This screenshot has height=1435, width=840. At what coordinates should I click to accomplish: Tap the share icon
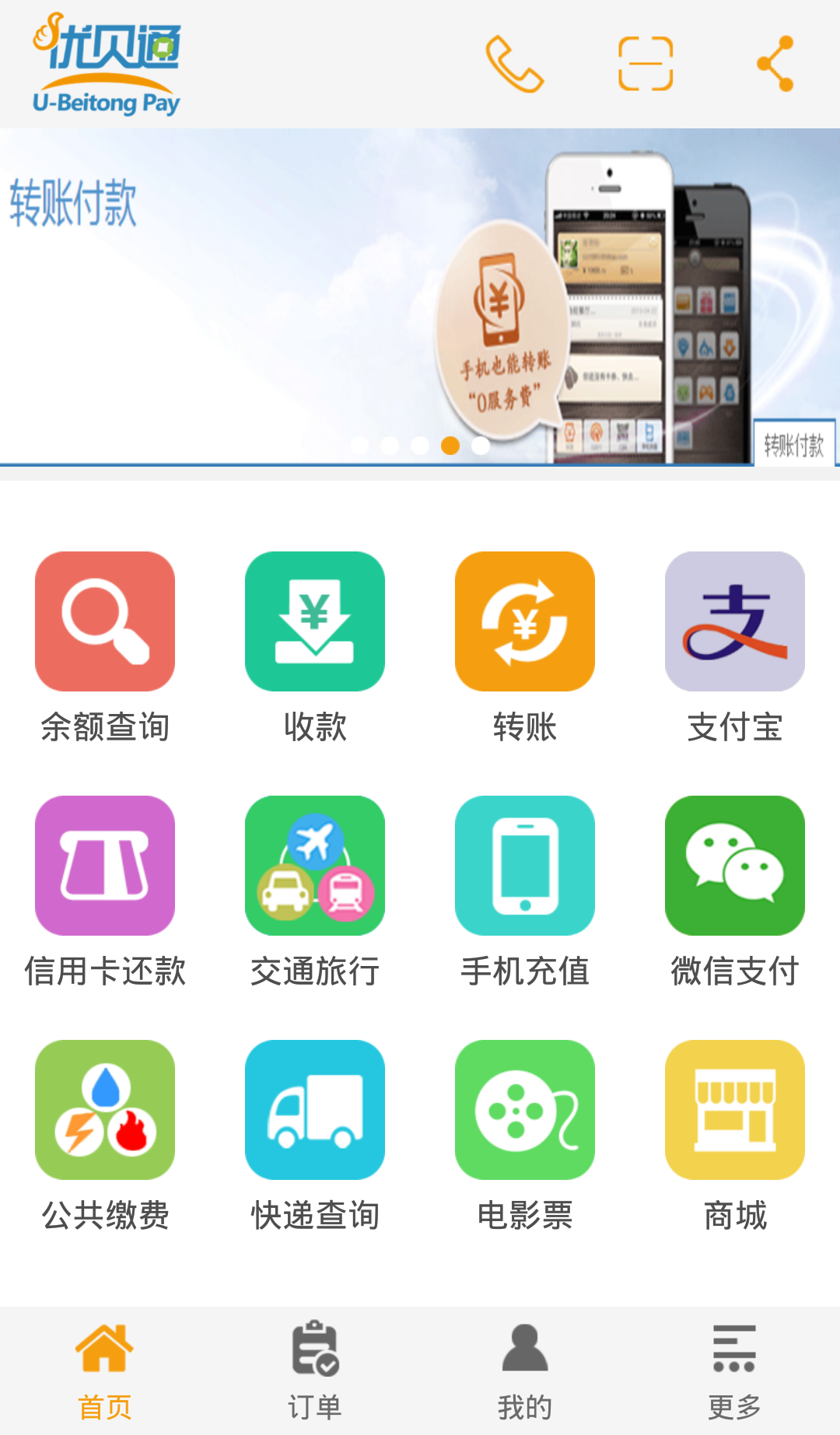click(775, 64)
